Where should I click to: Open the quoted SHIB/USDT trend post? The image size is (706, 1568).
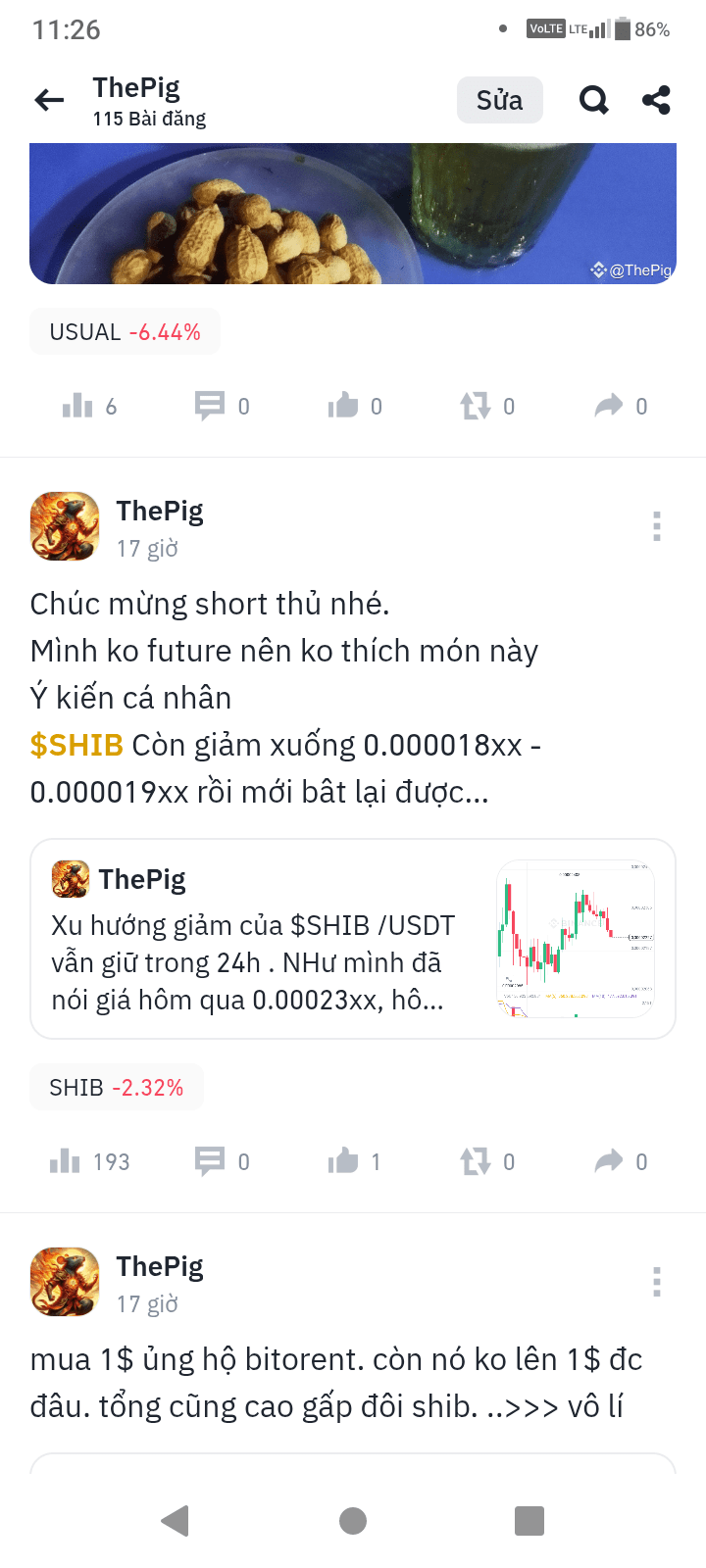353,939
